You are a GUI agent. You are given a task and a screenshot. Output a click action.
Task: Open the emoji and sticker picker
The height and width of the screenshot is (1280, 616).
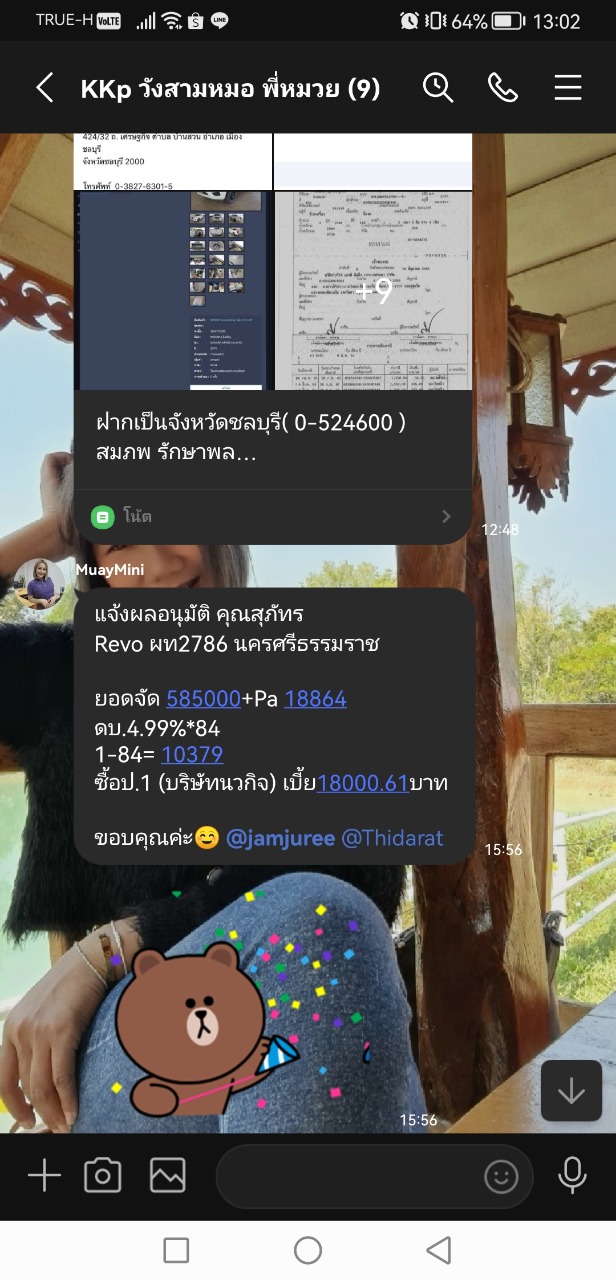coord(501,1177)
